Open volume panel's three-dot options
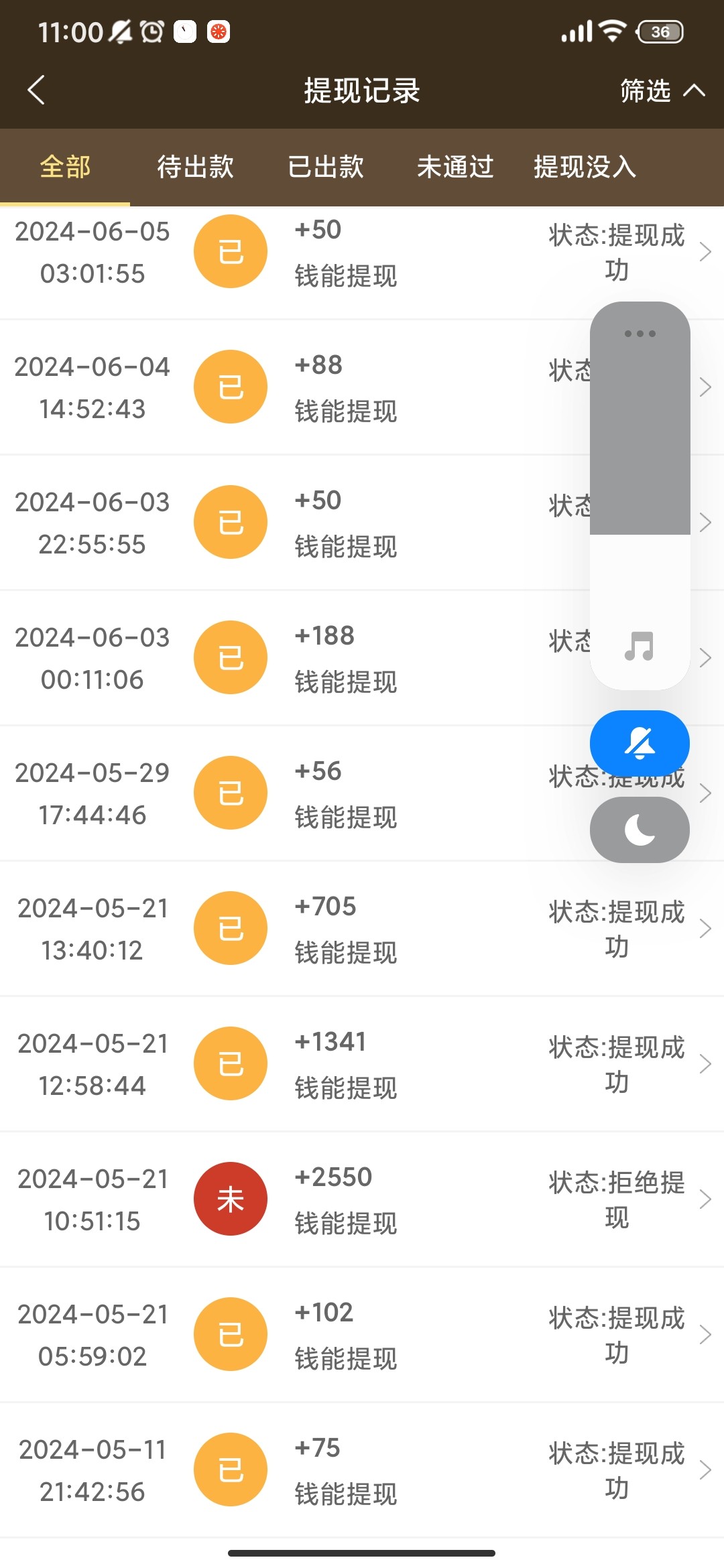This screenshot has width=724, height=1568. [640, 333]
